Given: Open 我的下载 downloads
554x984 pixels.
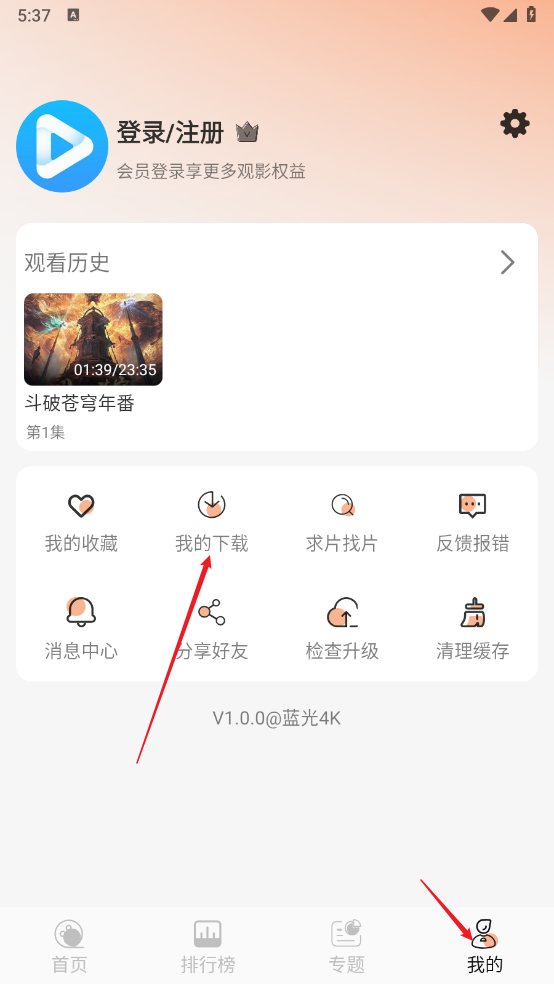Looking at the screenshot, I should click(x=211, y=523).
